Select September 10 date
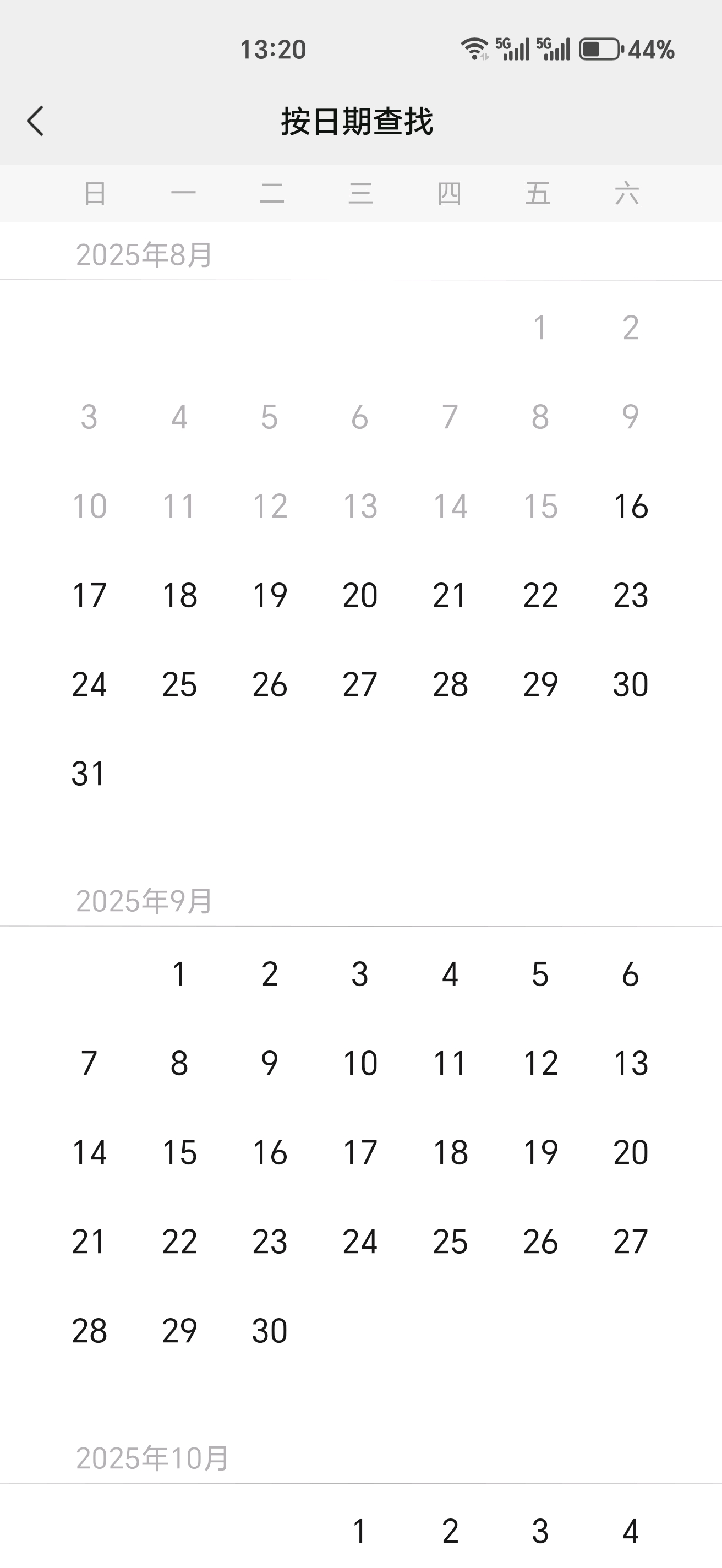 tap(360, 1063)
